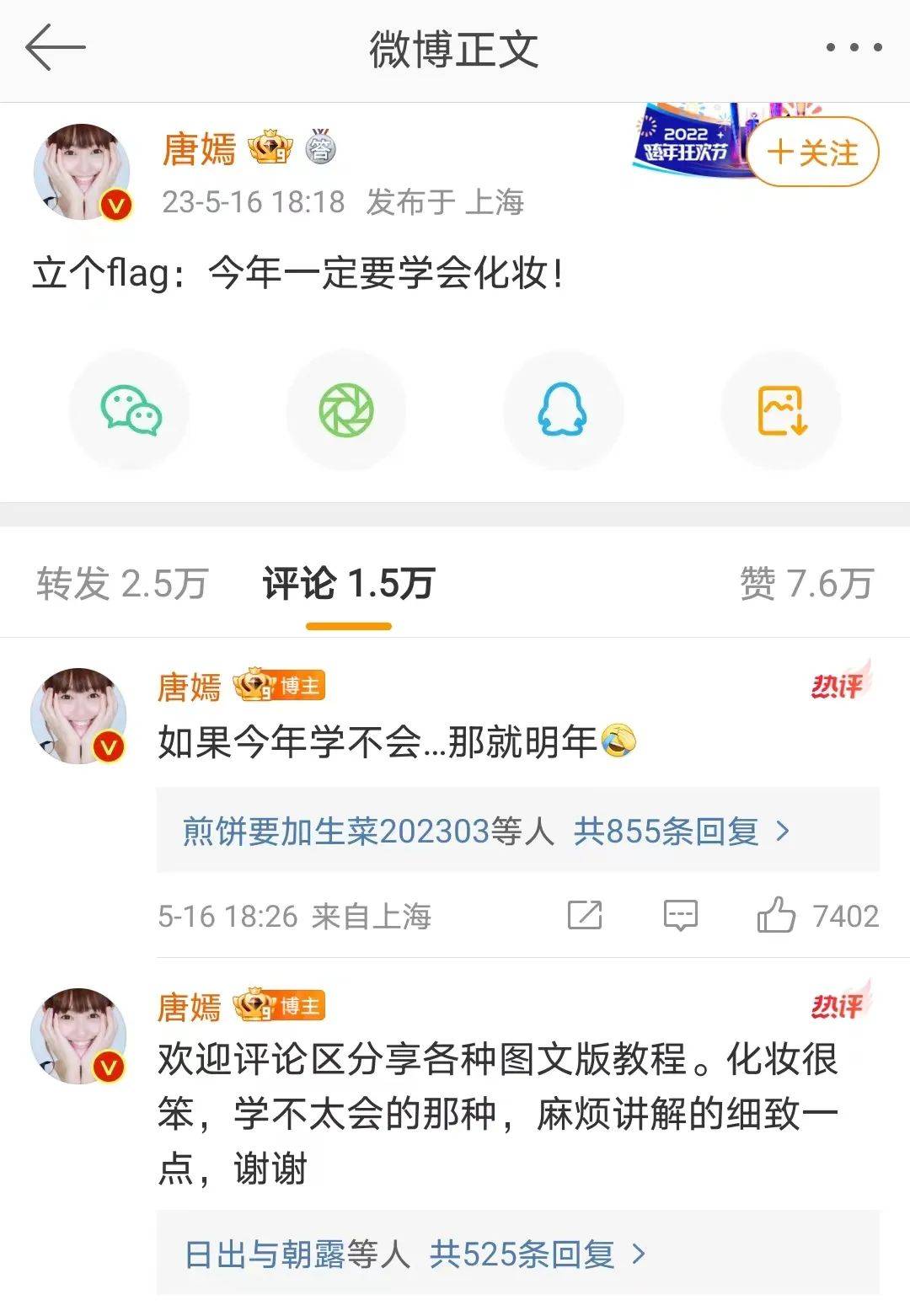The image size is (910, 1316).
Task: Save the post as an image
Action: [781, 410]
